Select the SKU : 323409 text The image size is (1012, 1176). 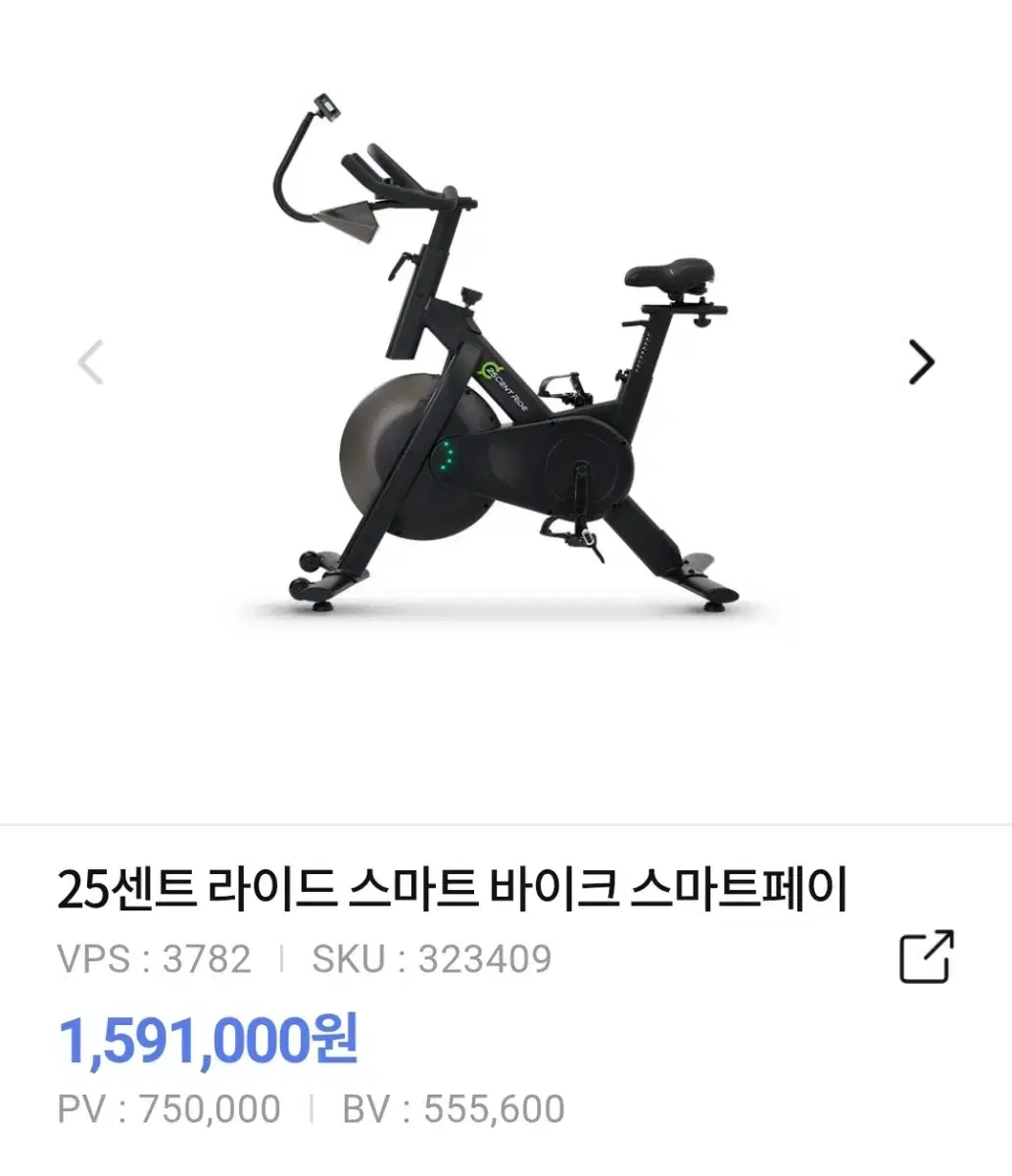pyautogui.click(x=430, y=957)
